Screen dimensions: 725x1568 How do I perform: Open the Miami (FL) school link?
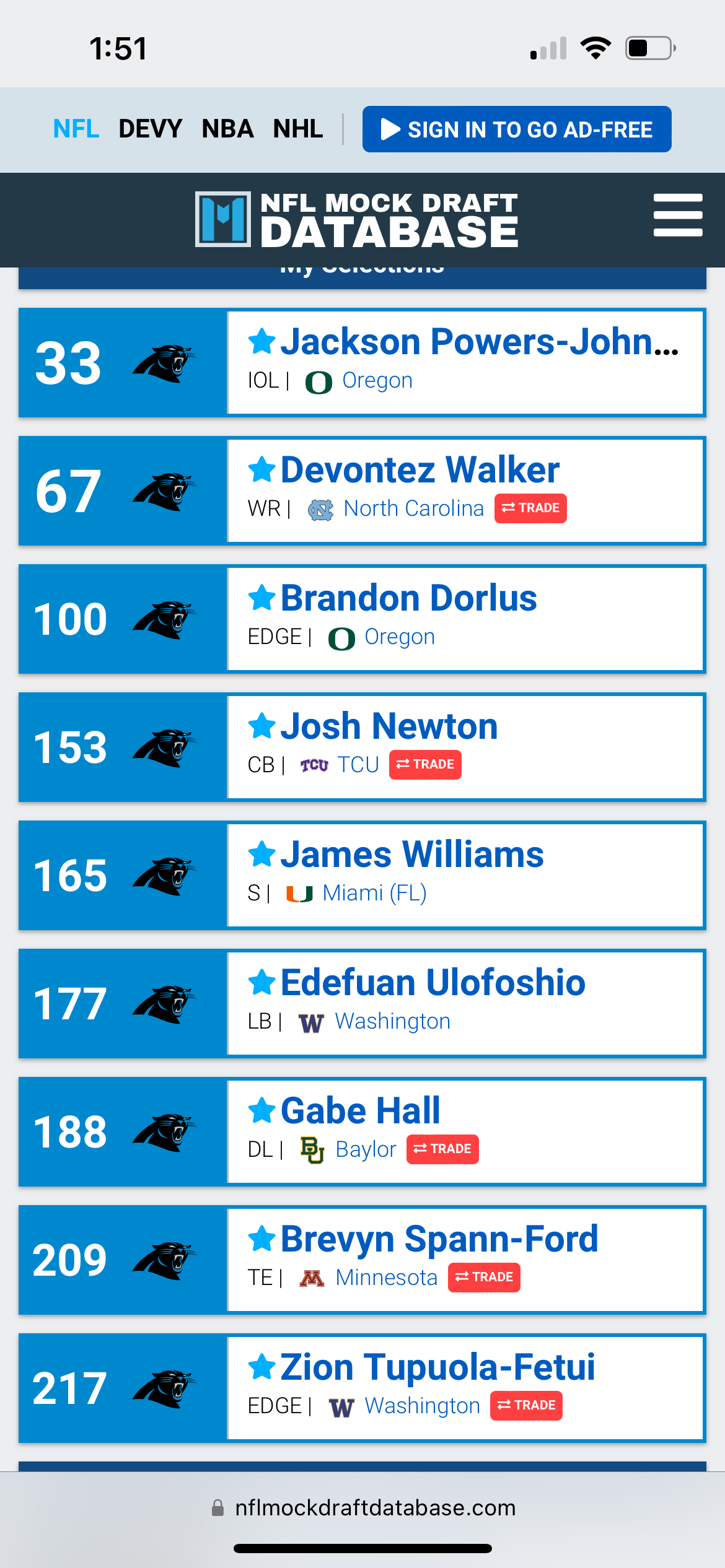click(375, 893)
